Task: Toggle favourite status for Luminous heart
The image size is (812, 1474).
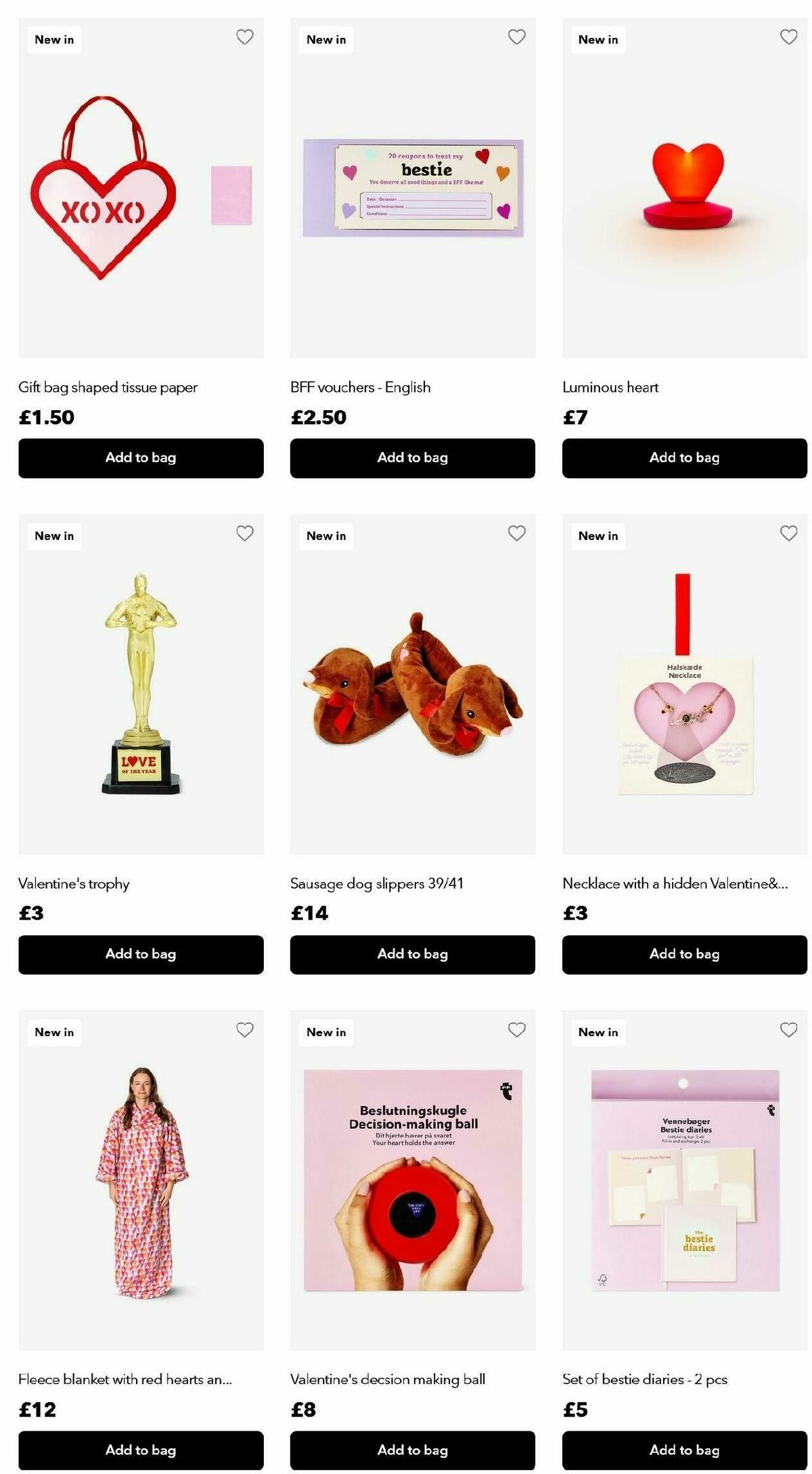Action: (x=788, y=38)
